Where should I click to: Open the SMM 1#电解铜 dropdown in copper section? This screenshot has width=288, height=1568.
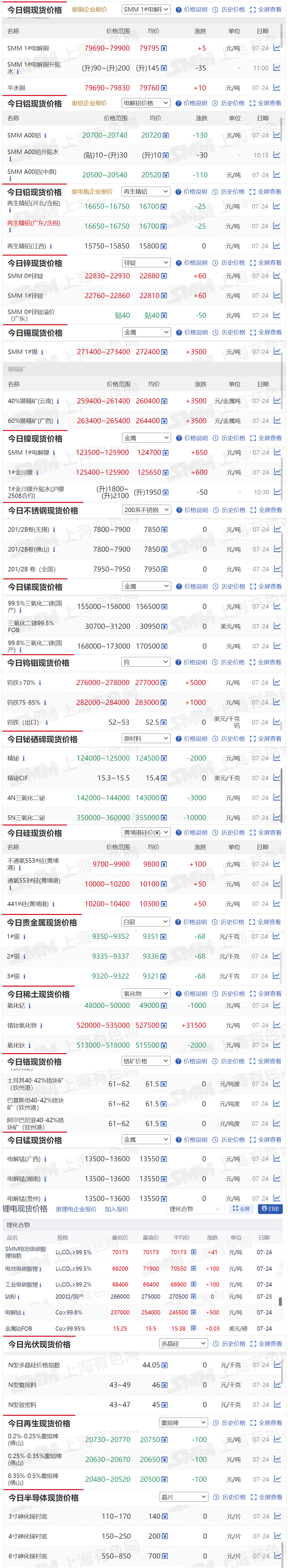tap(145, 10)
